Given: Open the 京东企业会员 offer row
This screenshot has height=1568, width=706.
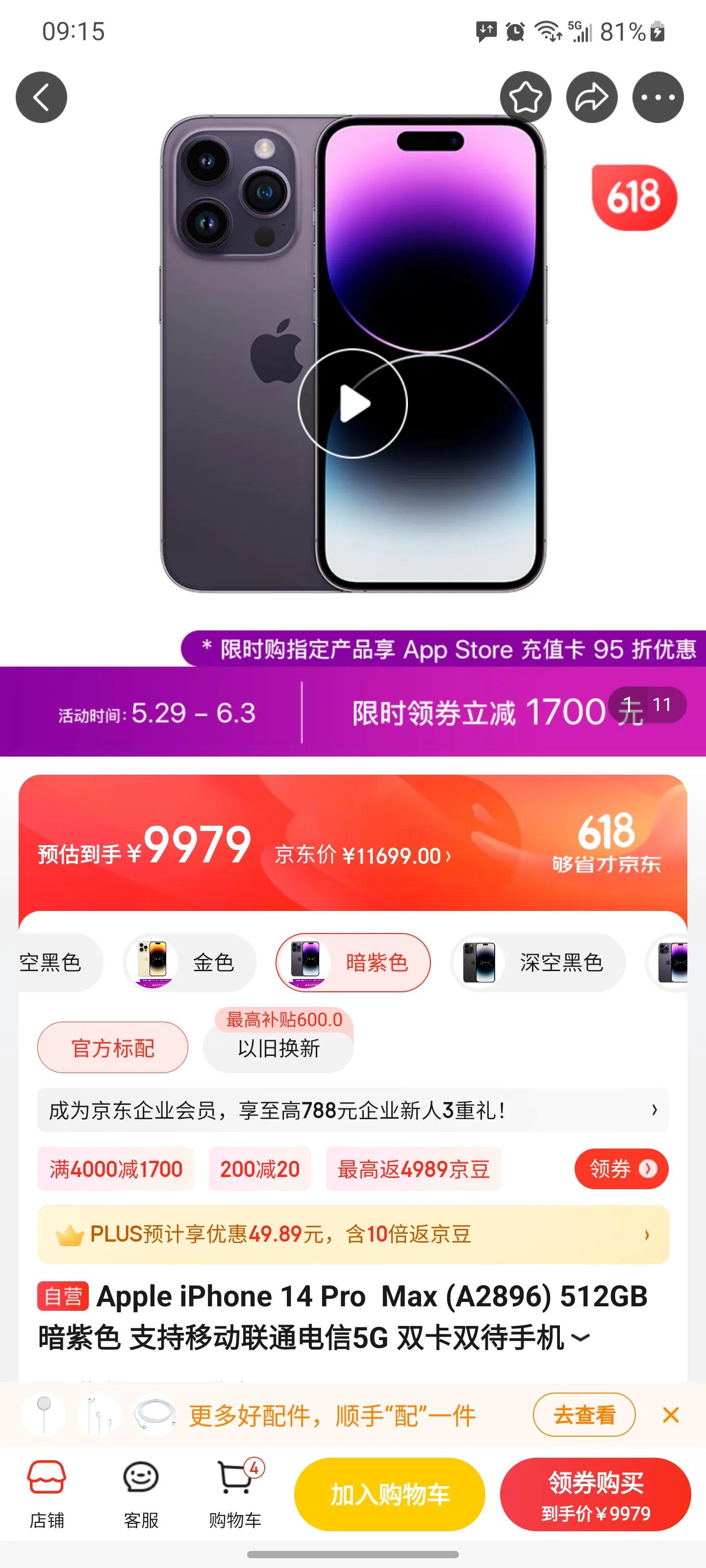Looking at the screenshot, I should 353,1111.
